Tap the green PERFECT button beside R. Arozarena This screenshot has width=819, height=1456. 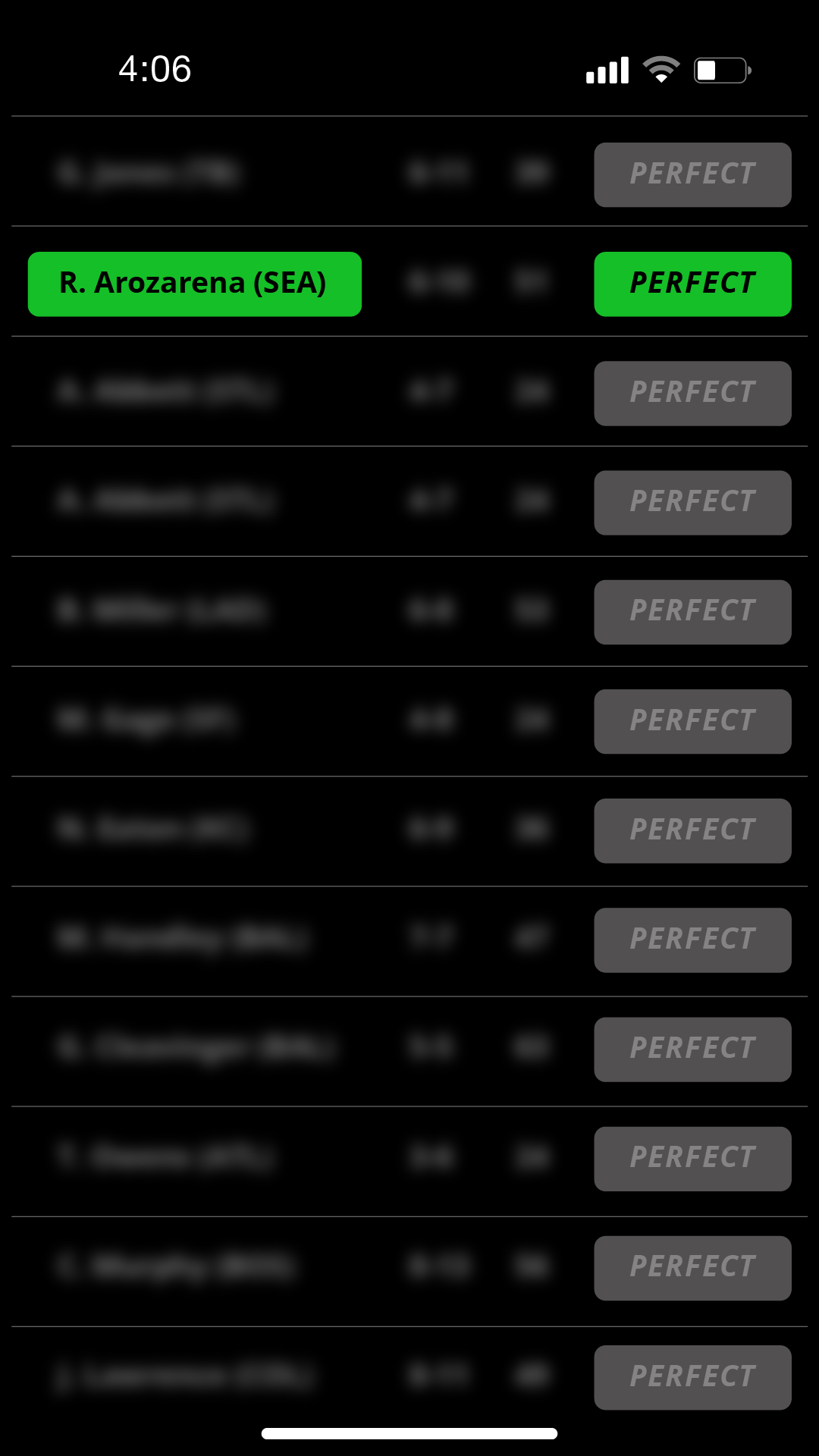pos(692,284)
